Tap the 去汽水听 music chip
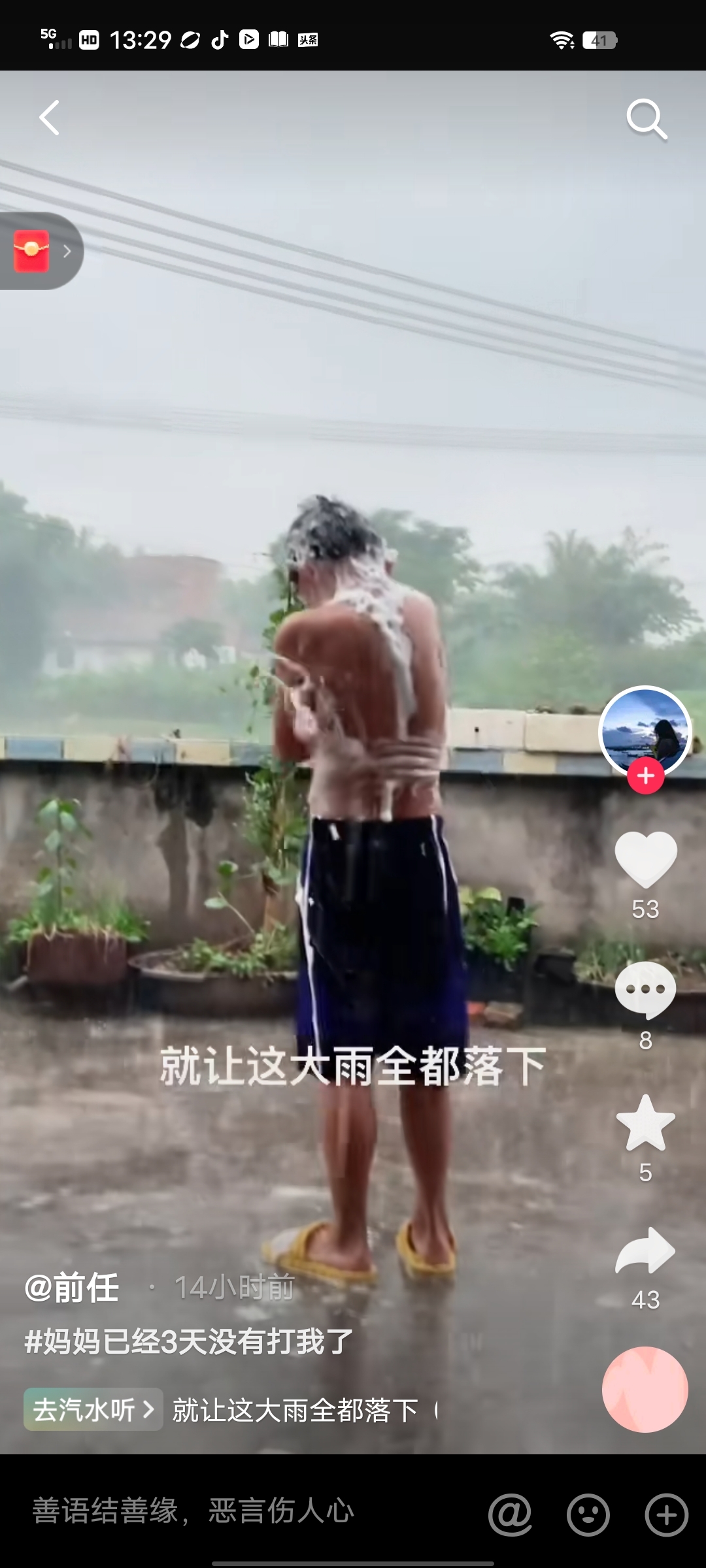This screenshot has width=706, height=1568. tap(93, 1409)
